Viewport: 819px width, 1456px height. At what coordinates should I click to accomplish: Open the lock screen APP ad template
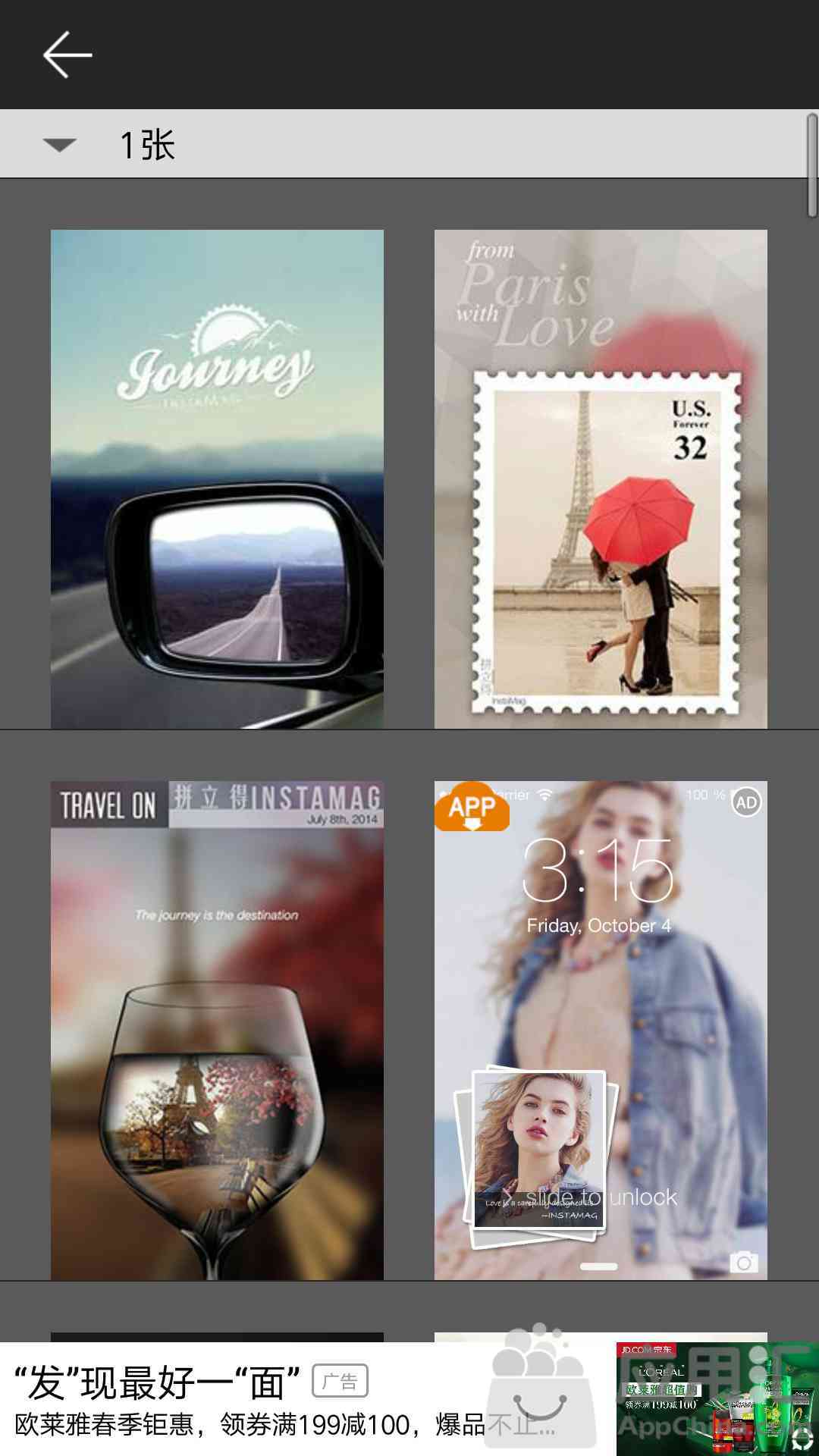click(601, 1031)
